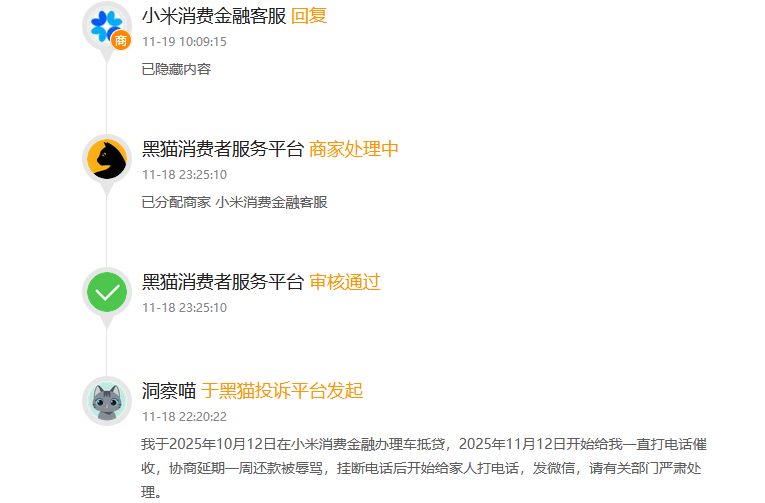The height and width of the screenshot is (503, 765).
Task: Open 黑猫消费者服务平台 cat avatar
Action: click(x=106, y=160)
